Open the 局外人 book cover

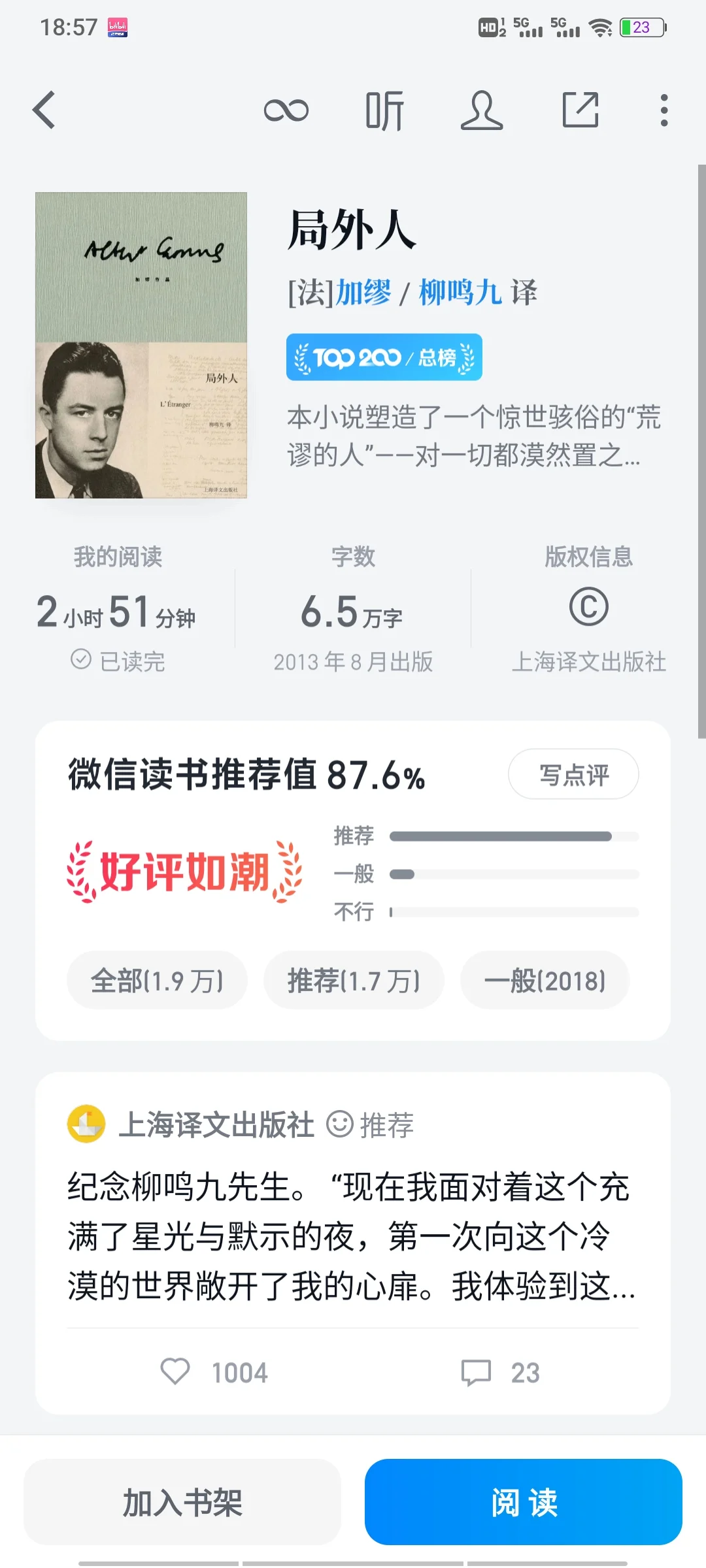pyautogui.click(x=141, y=345)
